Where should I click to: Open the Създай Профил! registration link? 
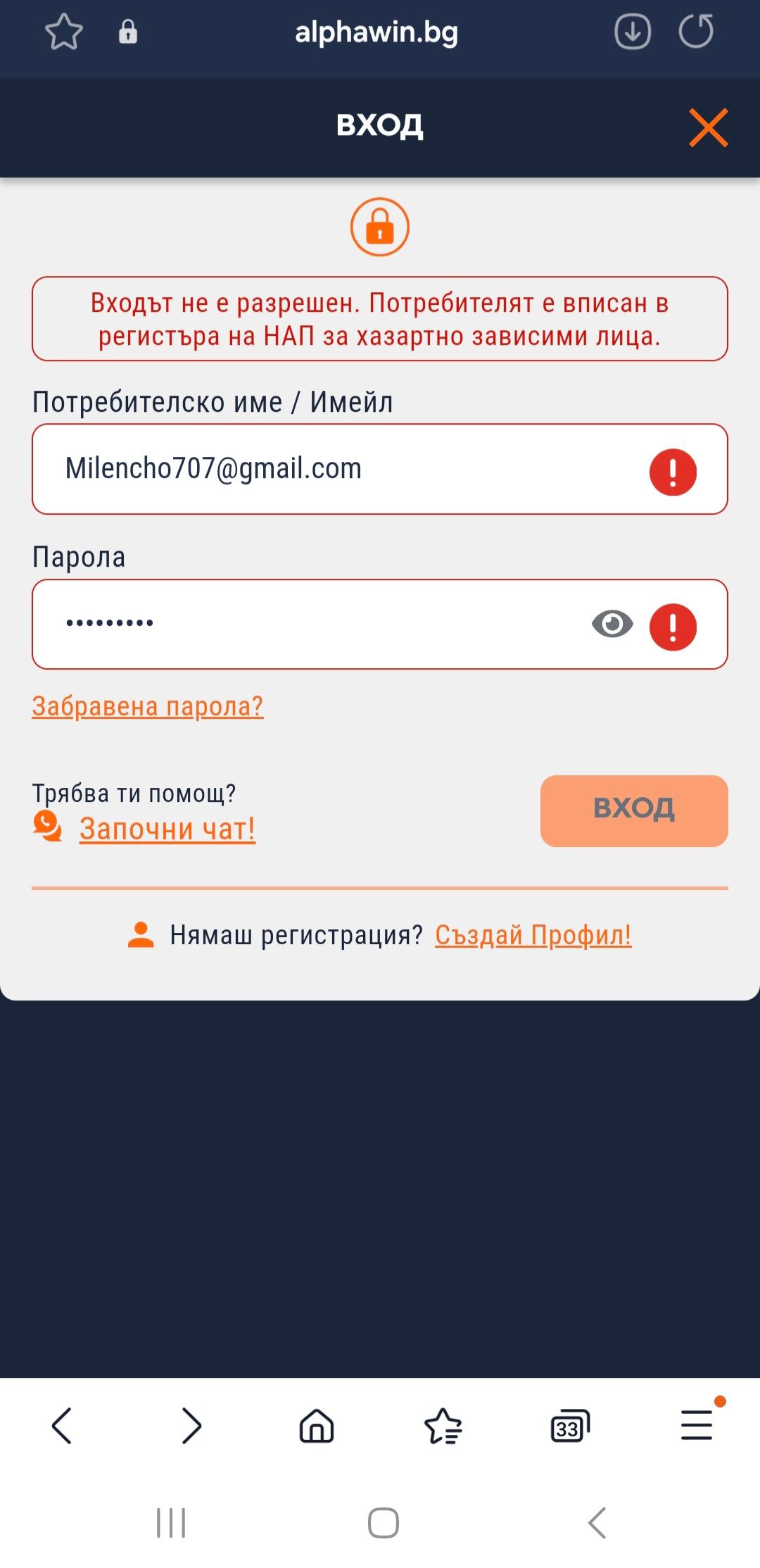(533, 935)
